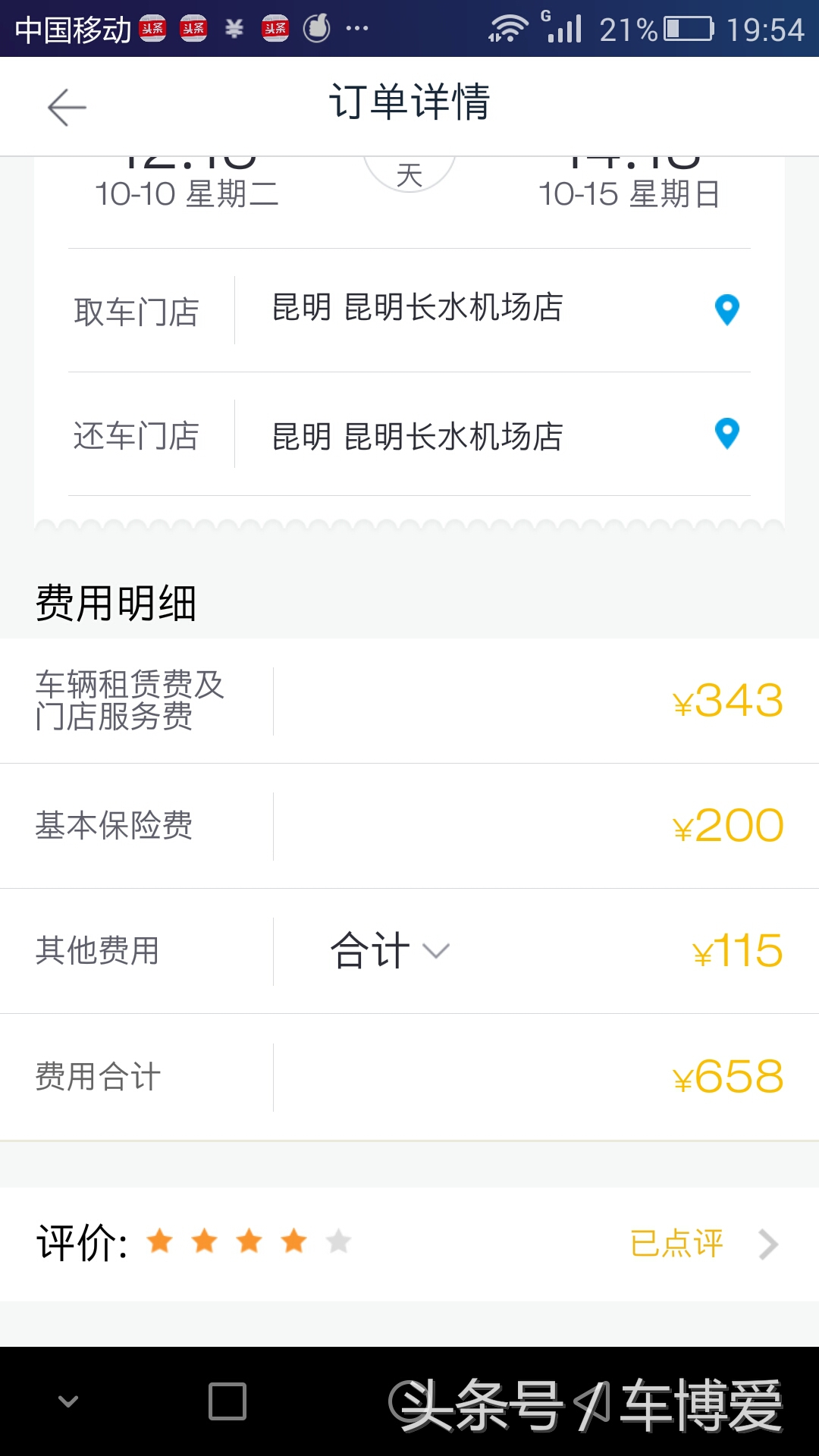This screenshot has width=819, height=1456.
Task: Tap the back arrow on 订单详情 page
Action: pyautogui.click(x=65, y=106)
